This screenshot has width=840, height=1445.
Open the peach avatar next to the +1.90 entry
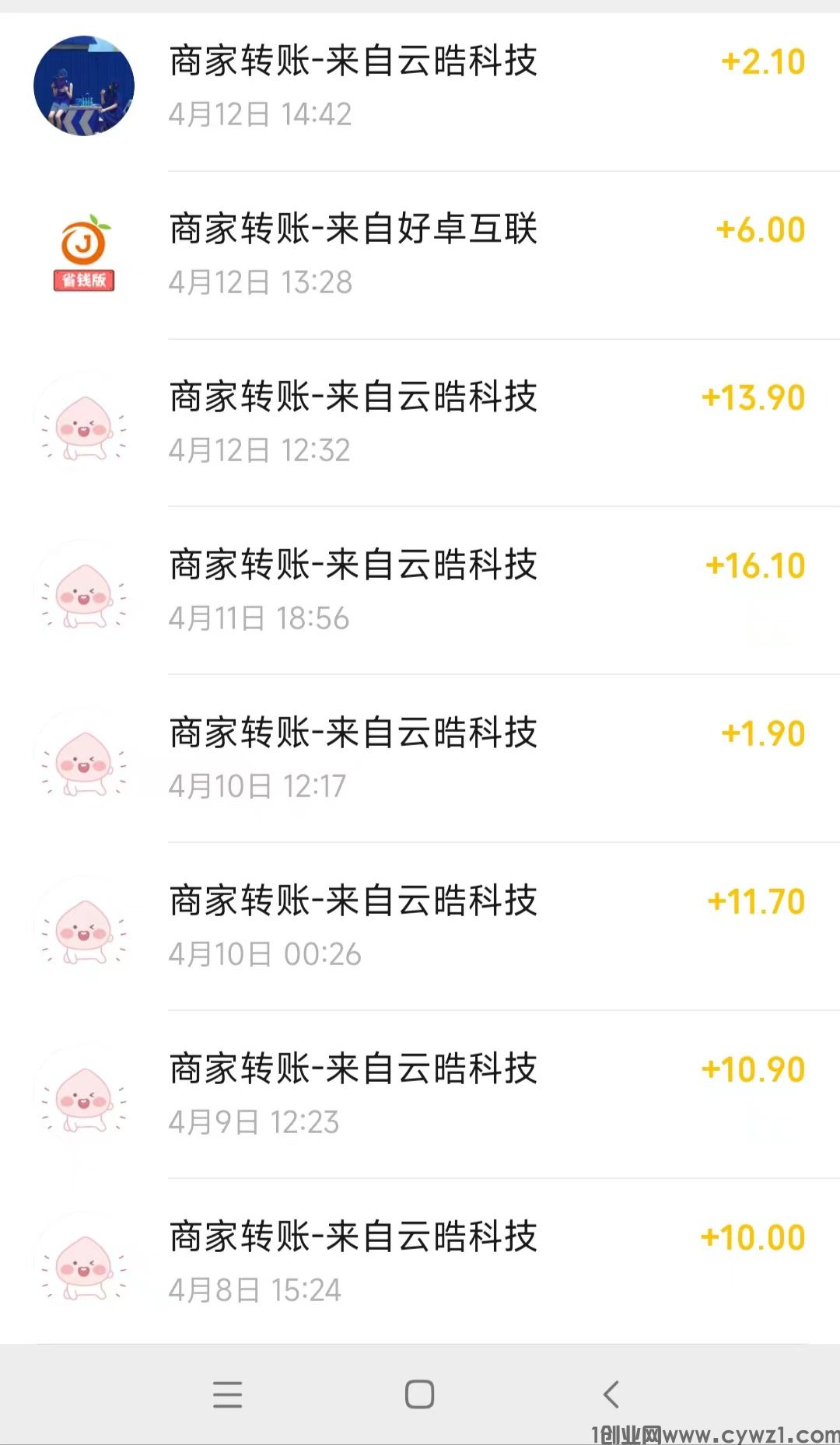click(83, 758)
